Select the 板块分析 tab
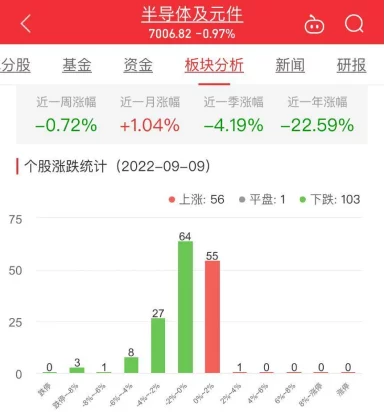This screenshot has height=418, width=385. [214, 65]
